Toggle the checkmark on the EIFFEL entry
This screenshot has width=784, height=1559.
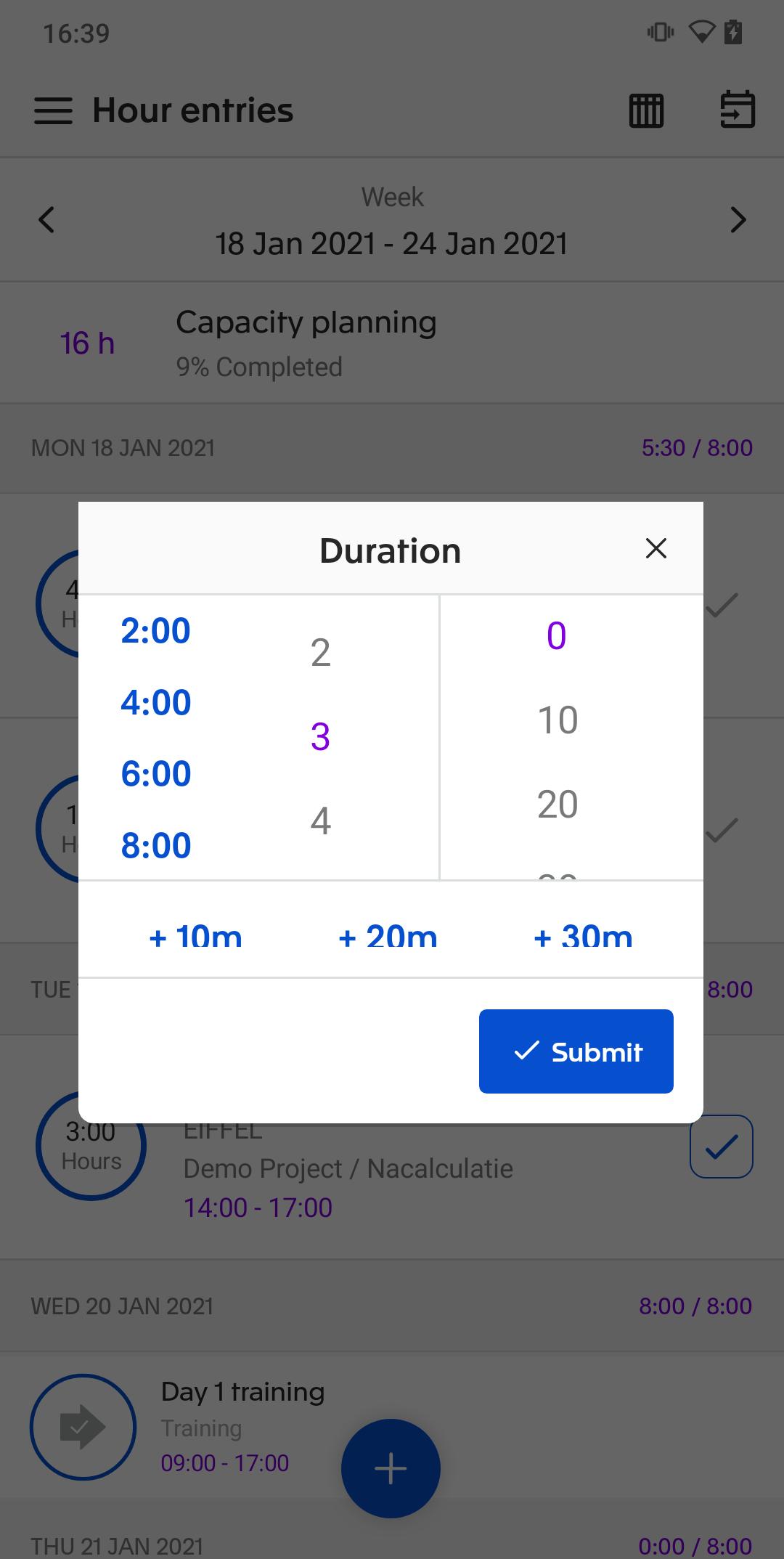tap(722, 1145)
